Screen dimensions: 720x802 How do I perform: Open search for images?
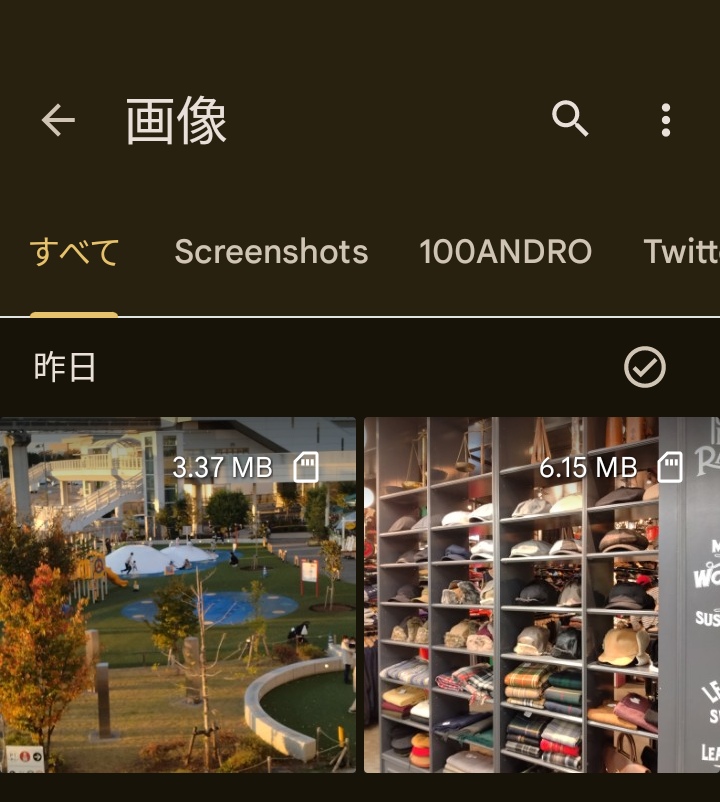point(570,120)
